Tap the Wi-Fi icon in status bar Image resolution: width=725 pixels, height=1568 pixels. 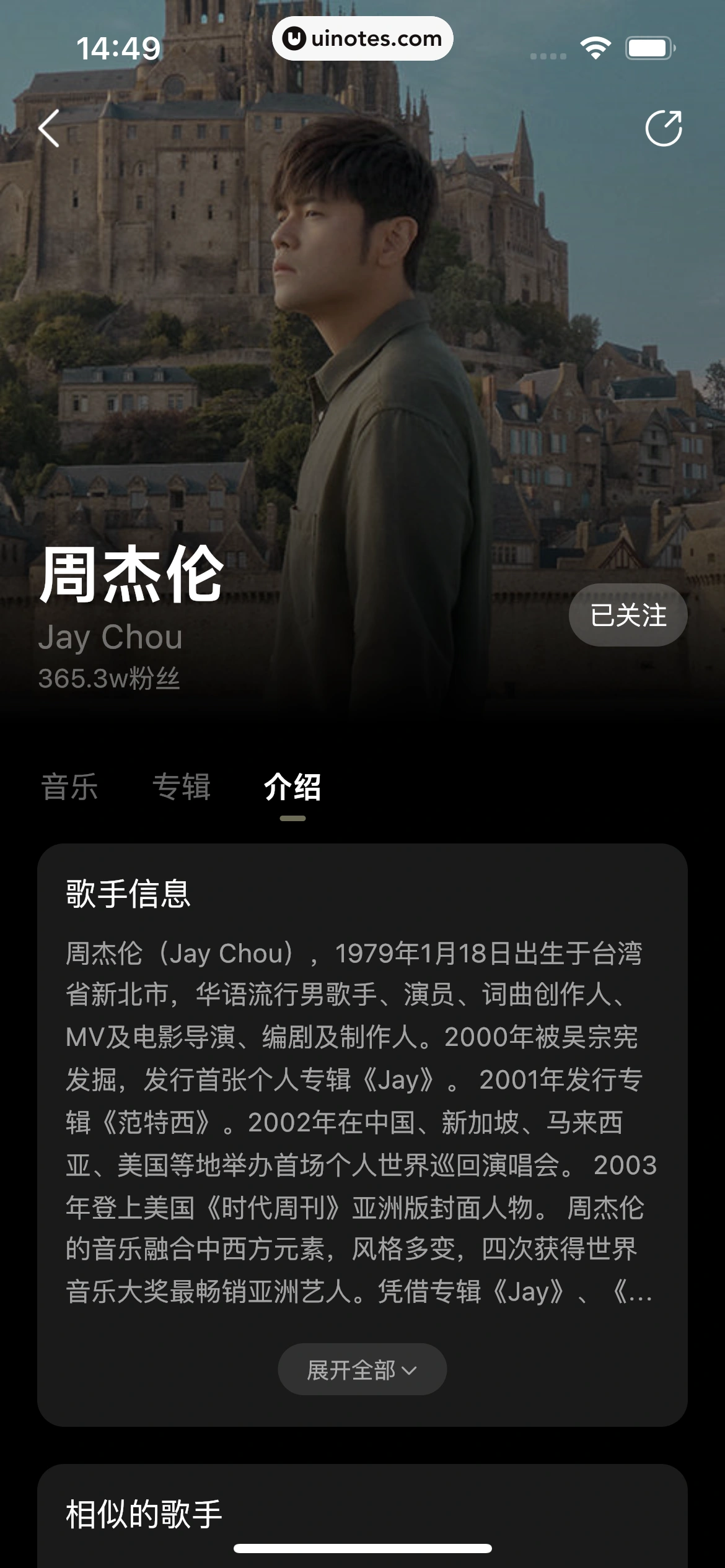(x=596, y=47)
